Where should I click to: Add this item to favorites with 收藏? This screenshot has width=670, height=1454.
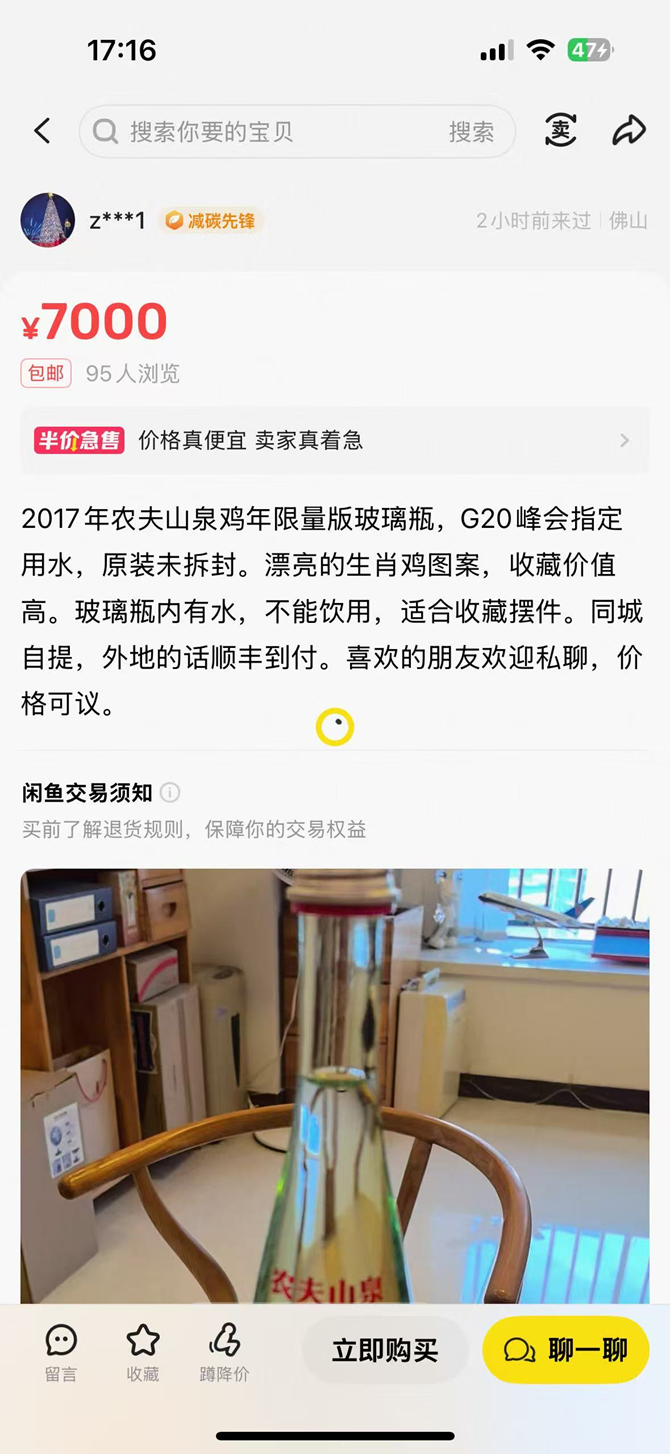tap(143, 1352)
